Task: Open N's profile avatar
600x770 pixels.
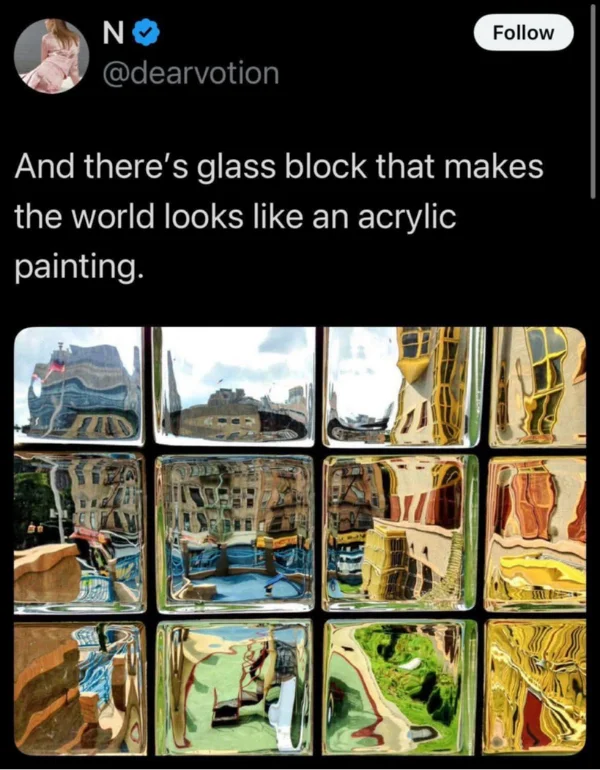Action: pyautogui.click(x=52, y=56)
